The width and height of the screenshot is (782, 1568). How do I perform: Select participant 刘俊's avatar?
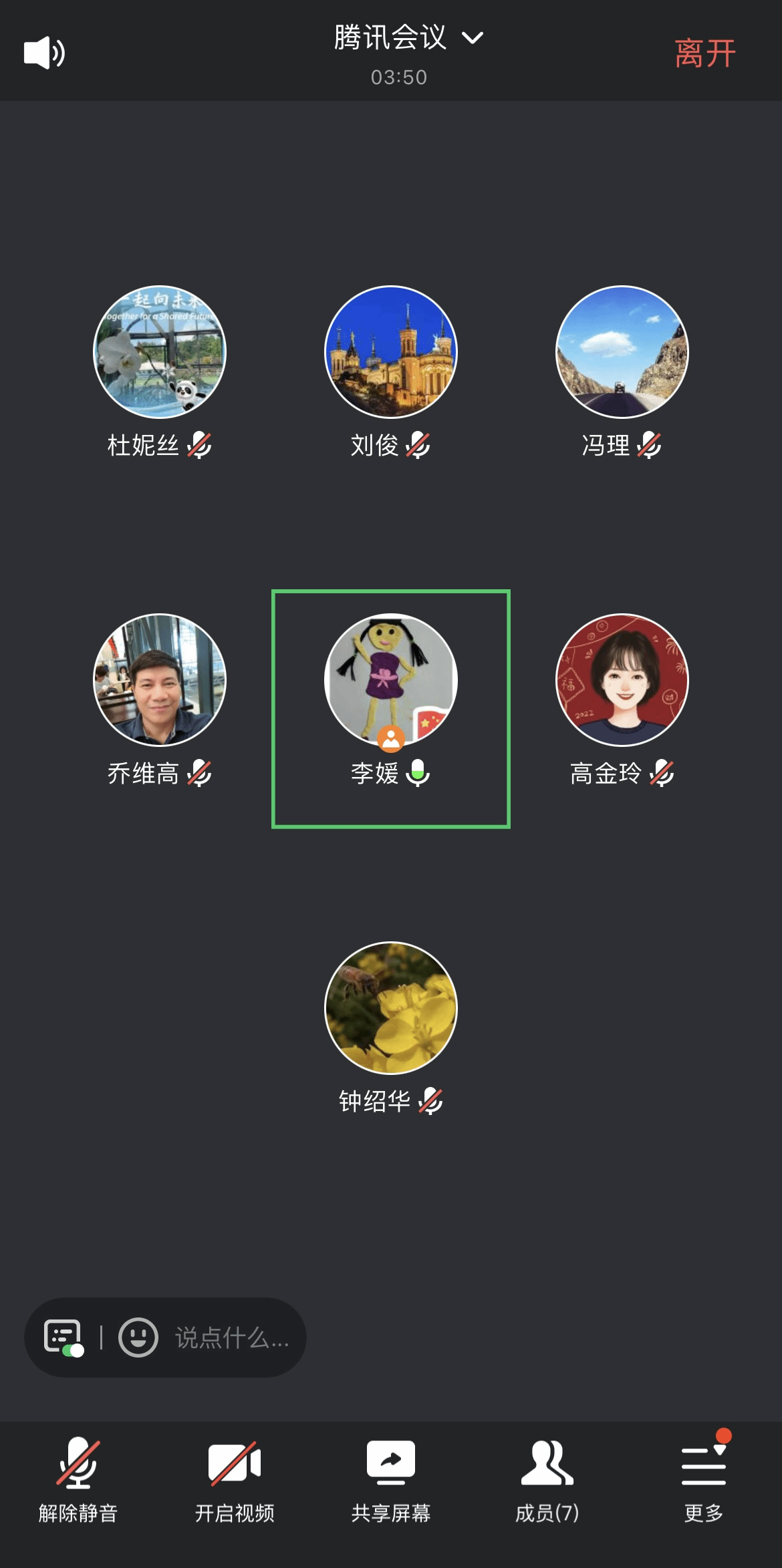[391, 352]
